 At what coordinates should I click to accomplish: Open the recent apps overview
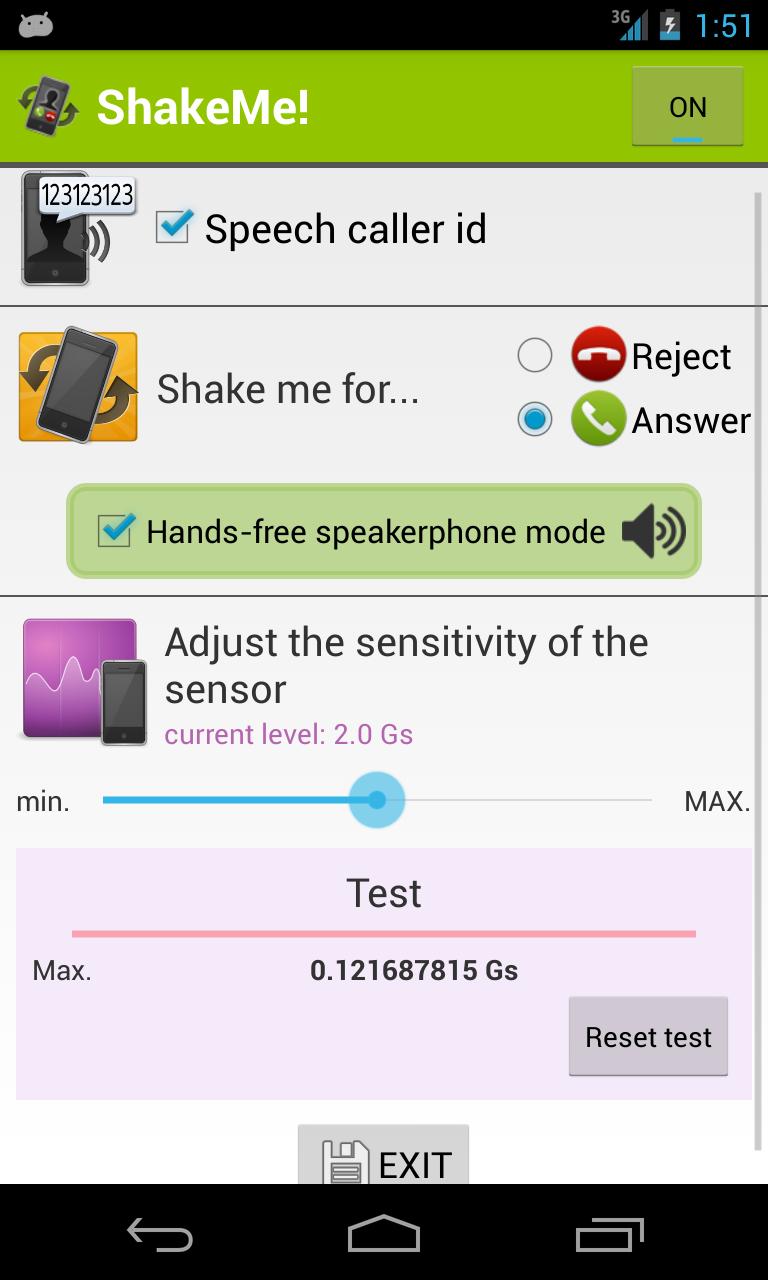pos(609,1236)
